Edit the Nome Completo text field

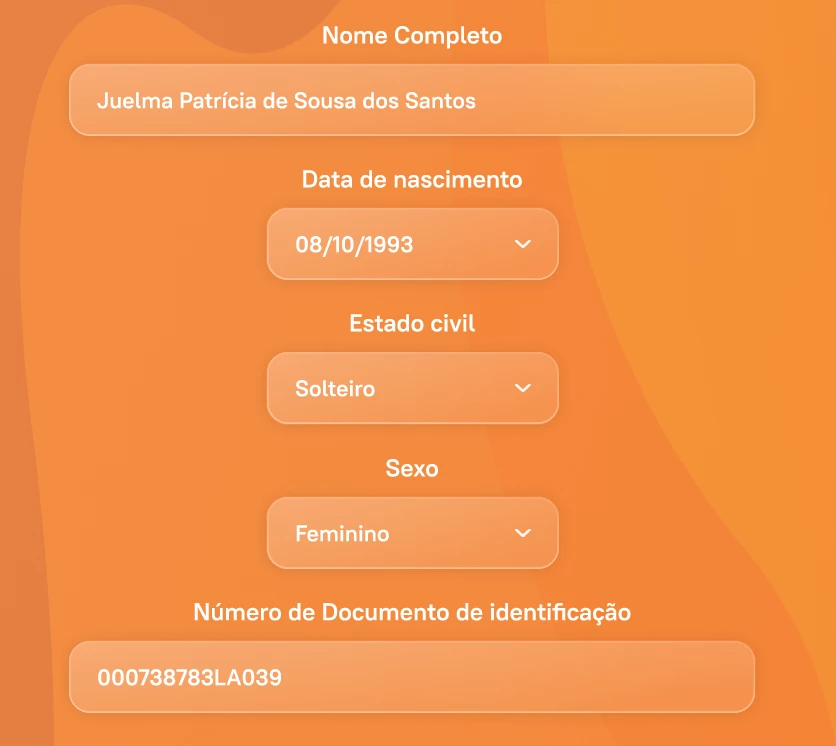point(411,100)
